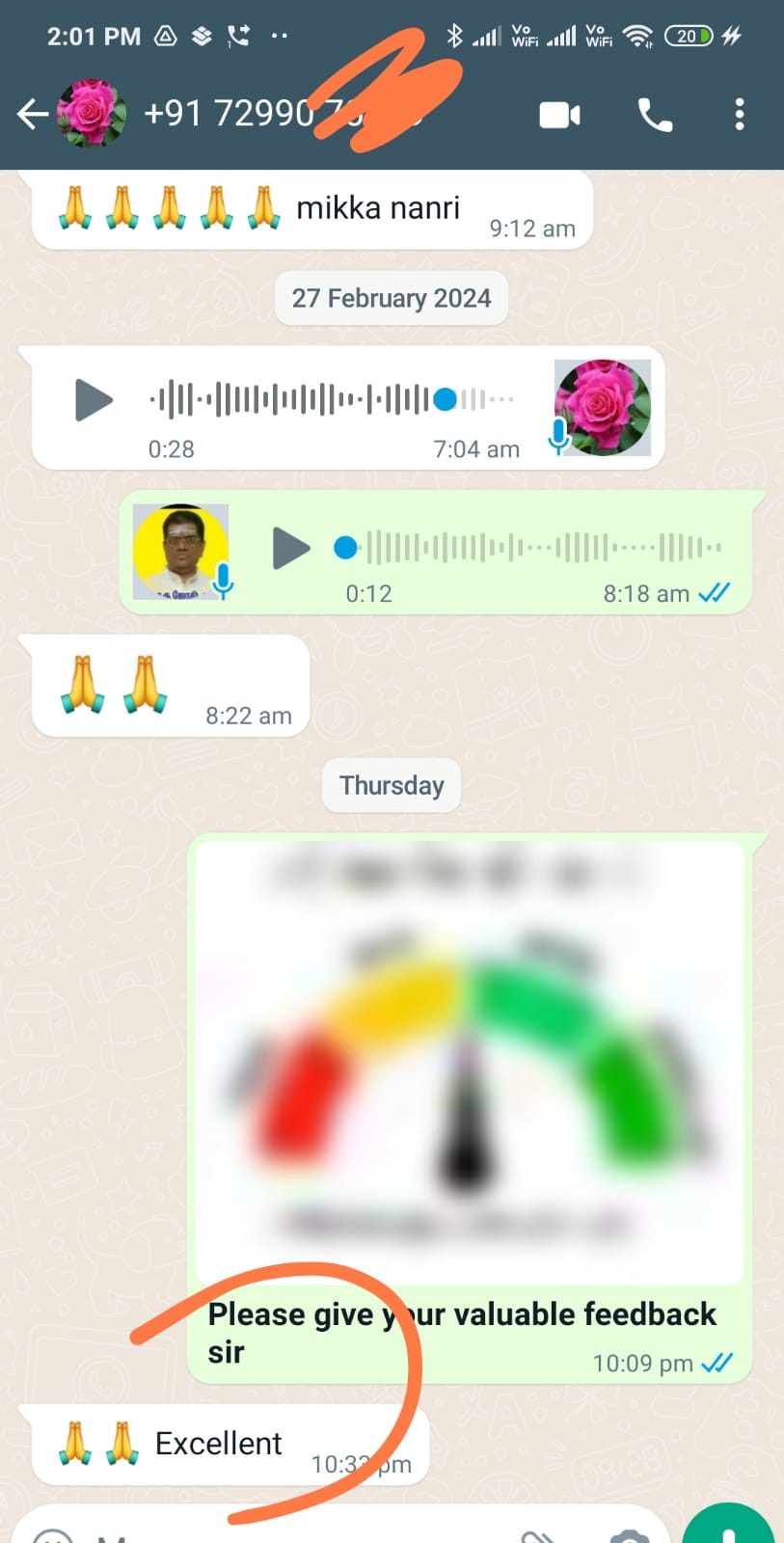
Task: Start a voice call
Action: [655, 116]
